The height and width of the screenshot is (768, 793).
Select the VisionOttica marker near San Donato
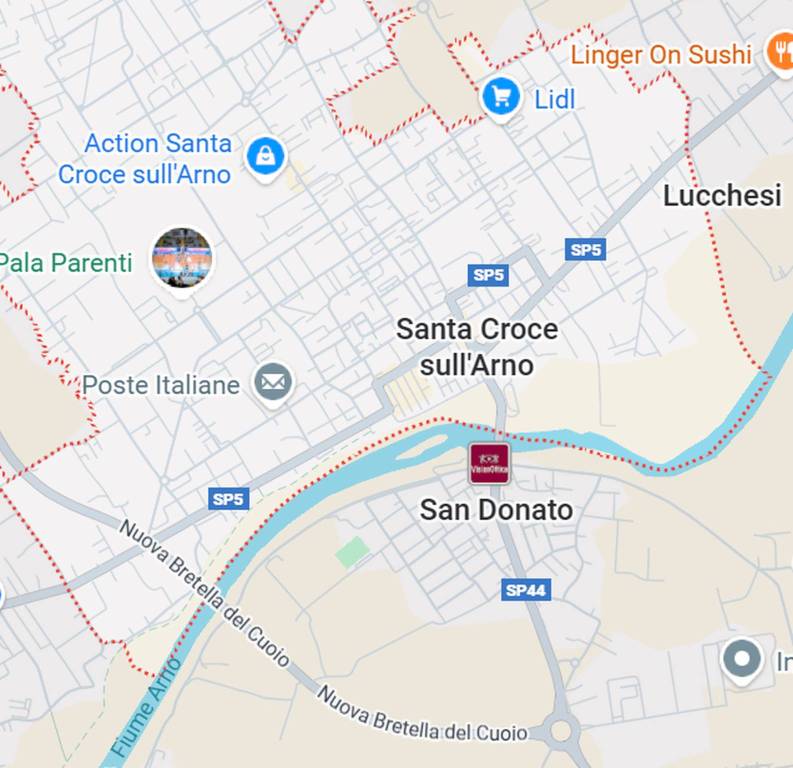point(490,463)
